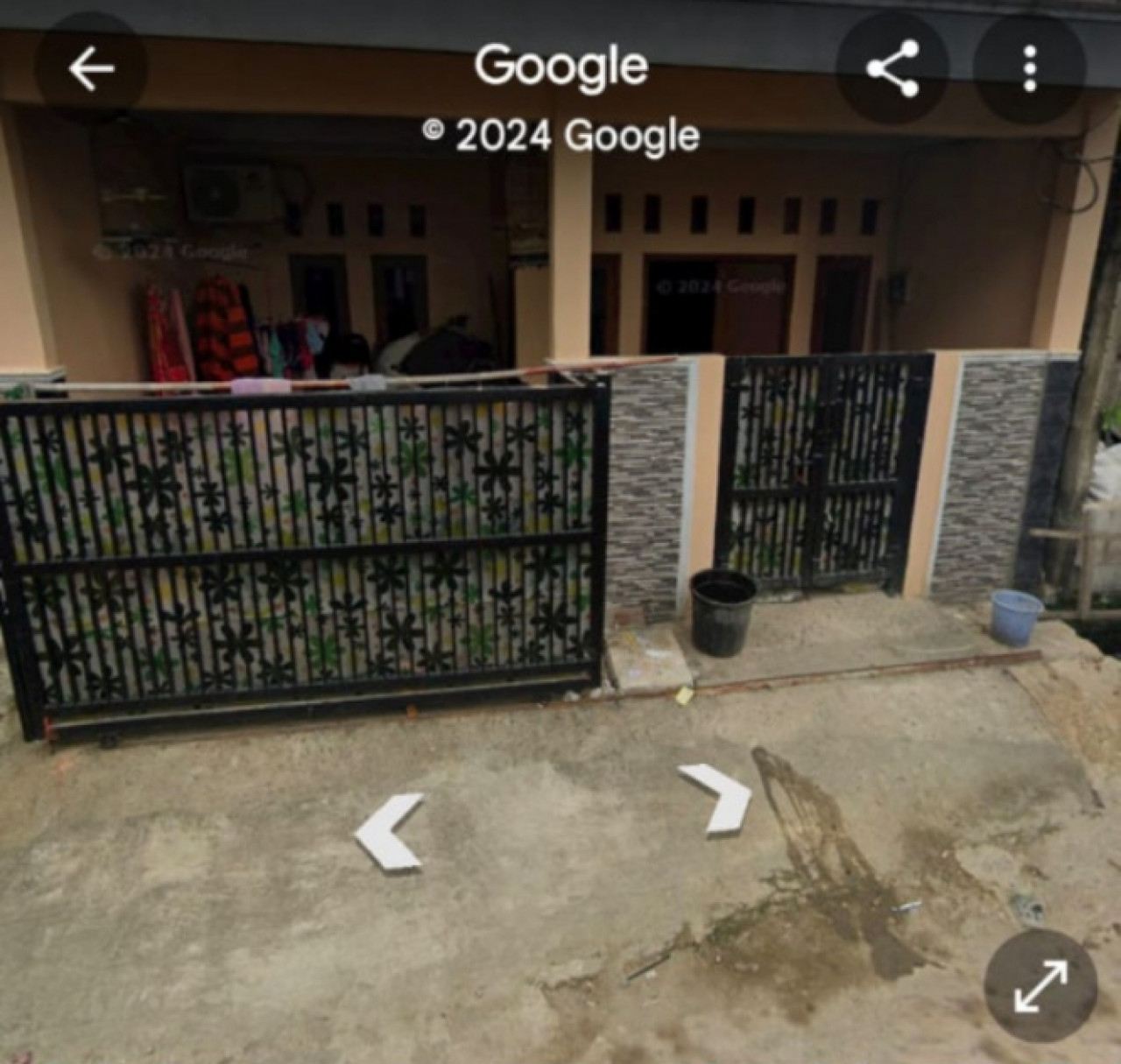Move left along the street

tap(391, 830)
